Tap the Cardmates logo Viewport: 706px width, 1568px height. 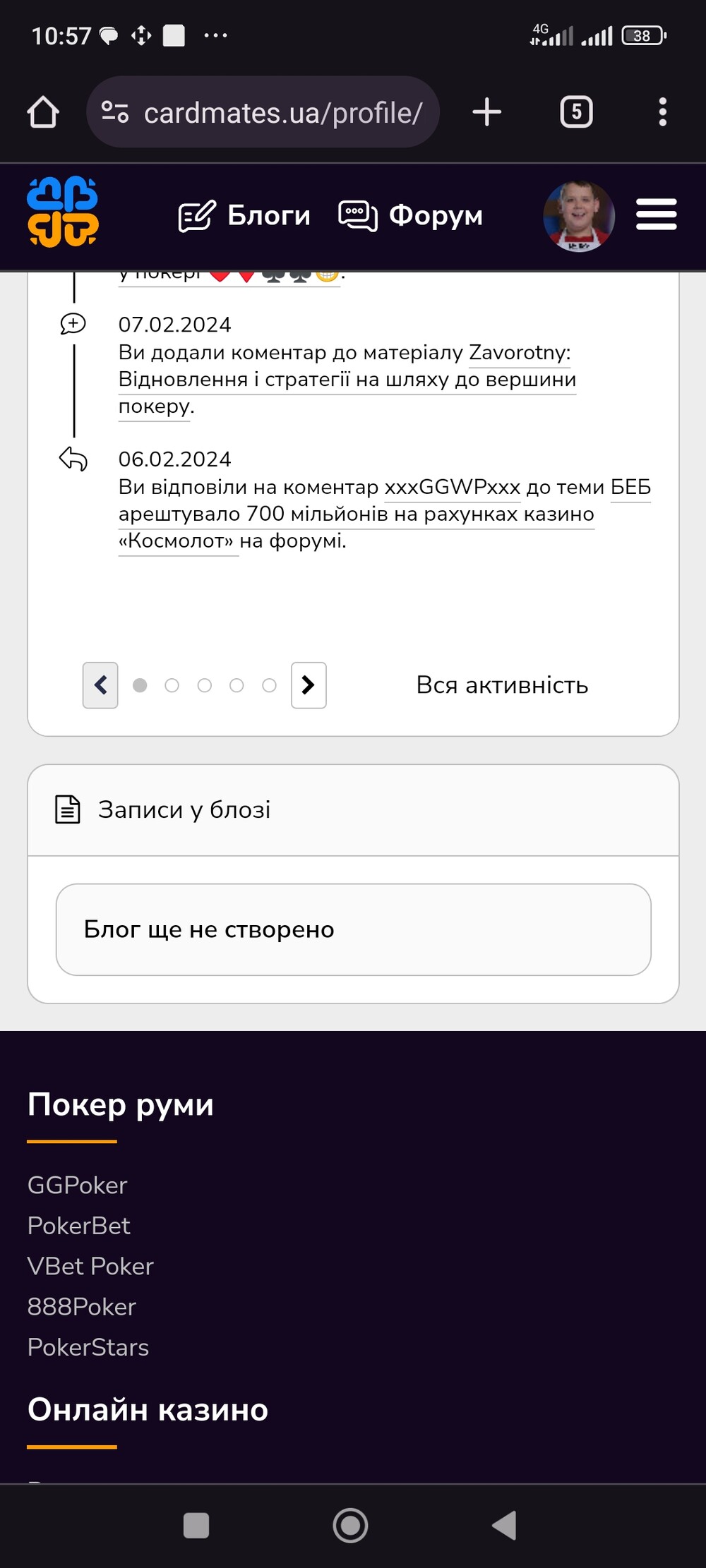click(x=62, y=212)
